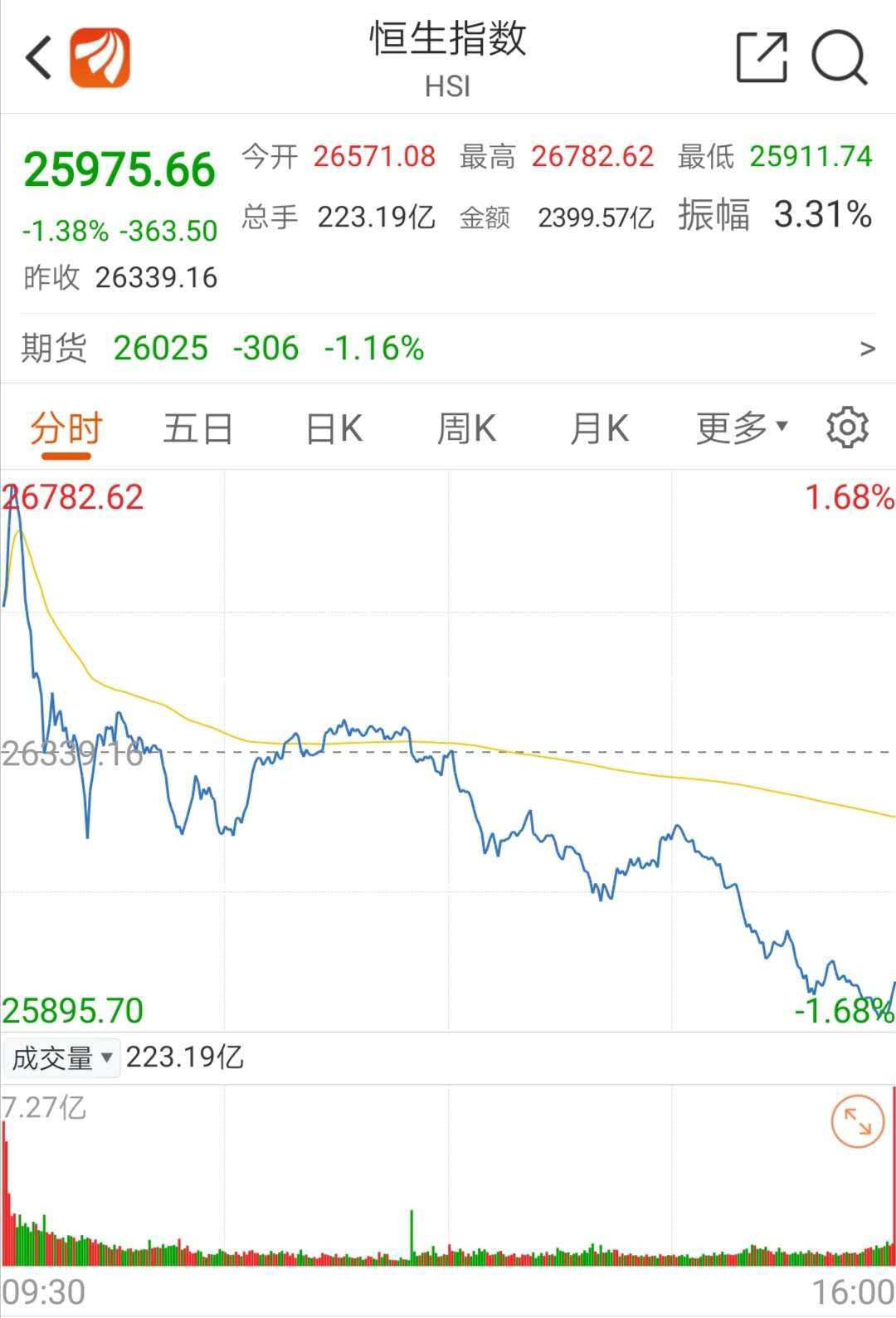The image size is (896, 1318).
Task: Switch to the 月K monthly chart
Action: 599,429
